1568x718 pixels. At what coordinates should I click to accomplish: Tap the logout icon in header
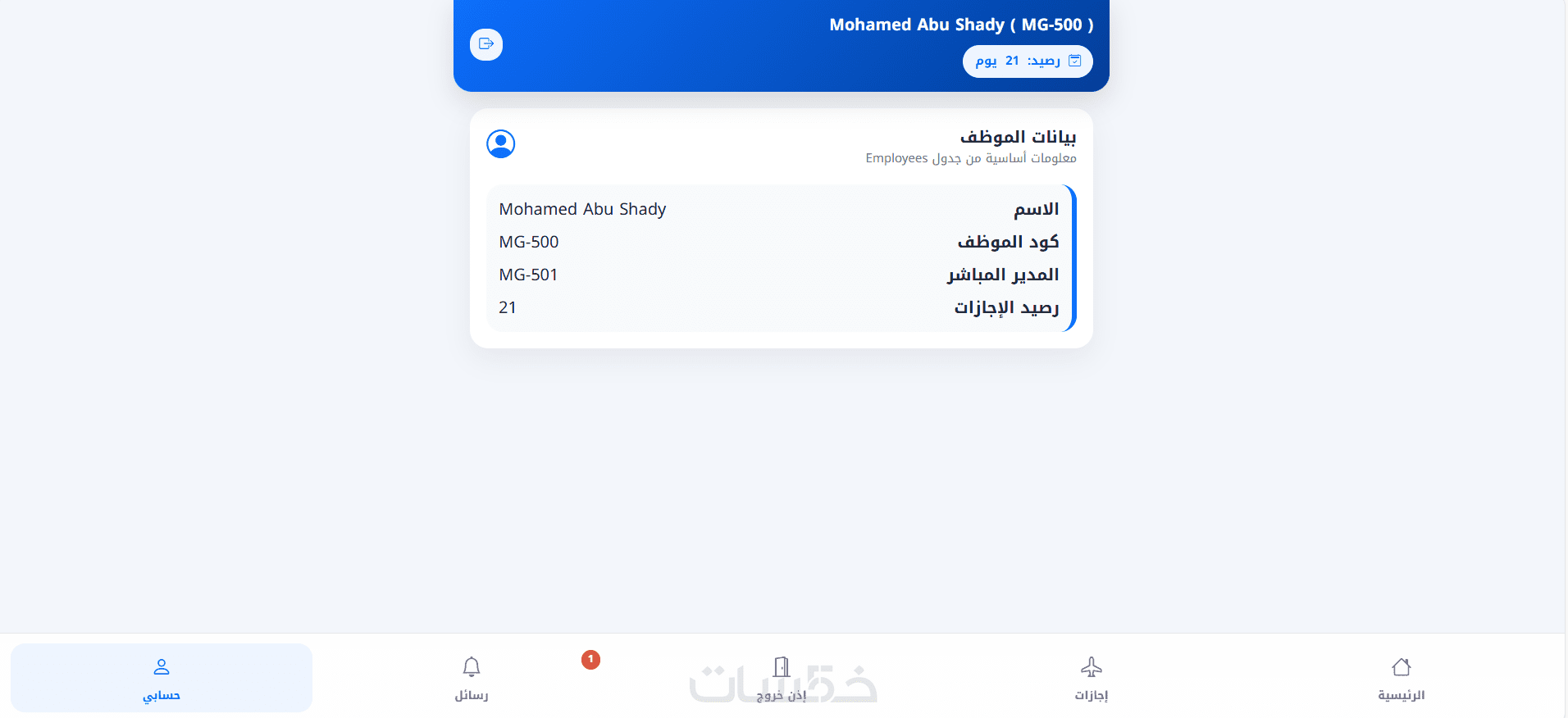(x=486, y=44)
